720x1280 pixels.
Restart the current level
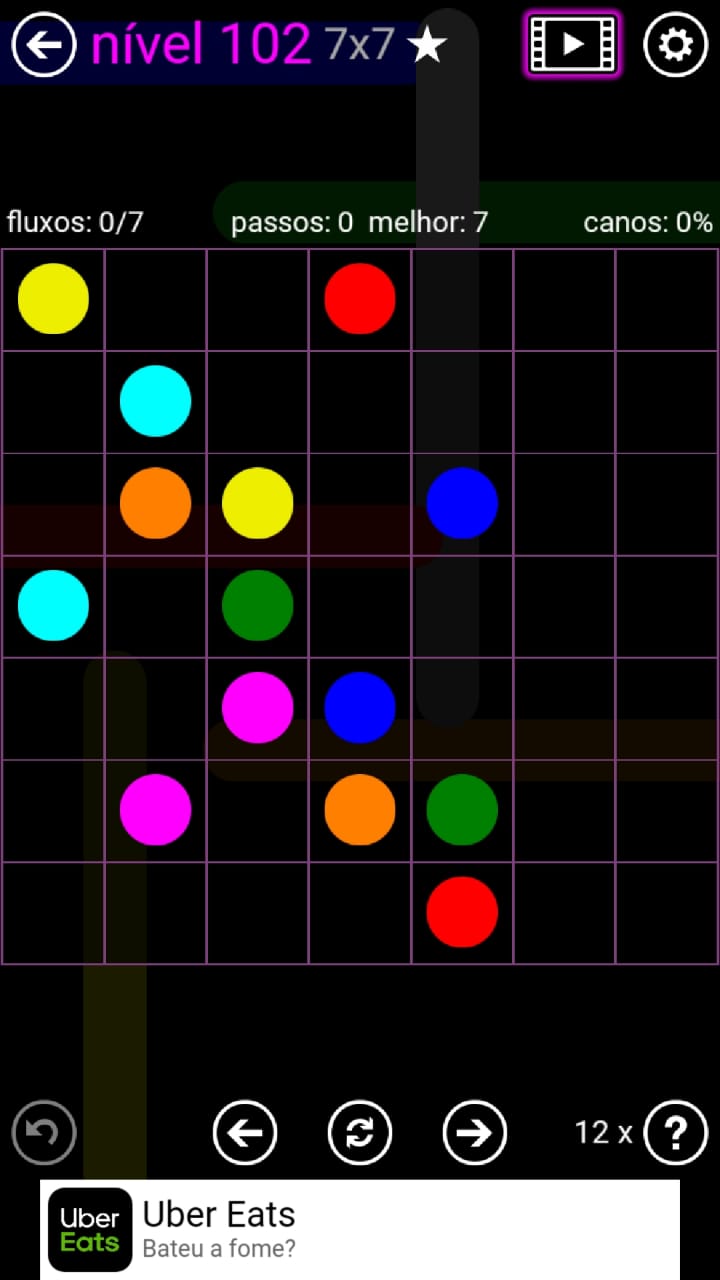pyautogui.click(x=360, y=1132)
